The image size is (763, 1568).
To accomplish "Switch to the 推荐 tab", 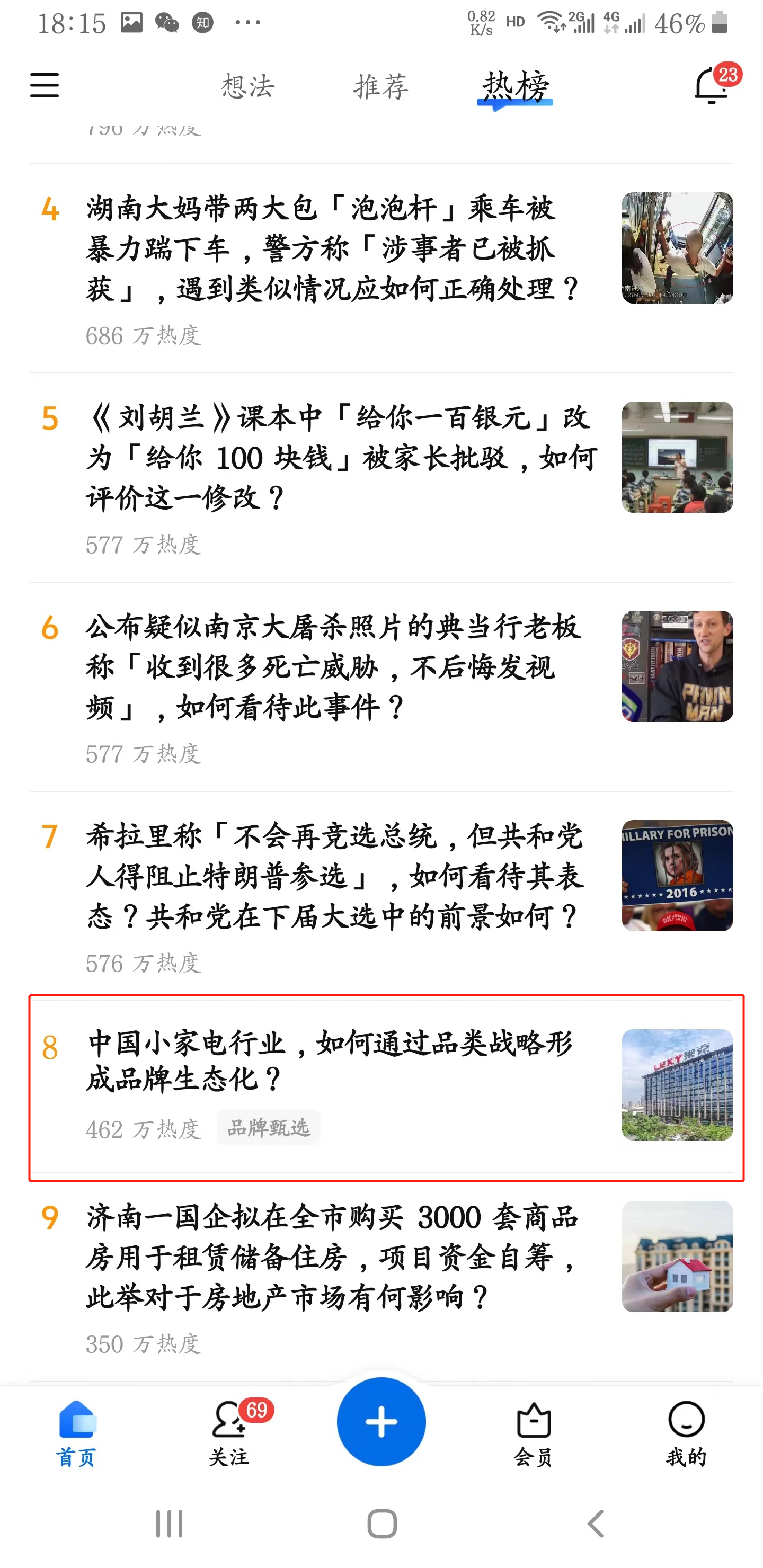I will pos(381,86).
